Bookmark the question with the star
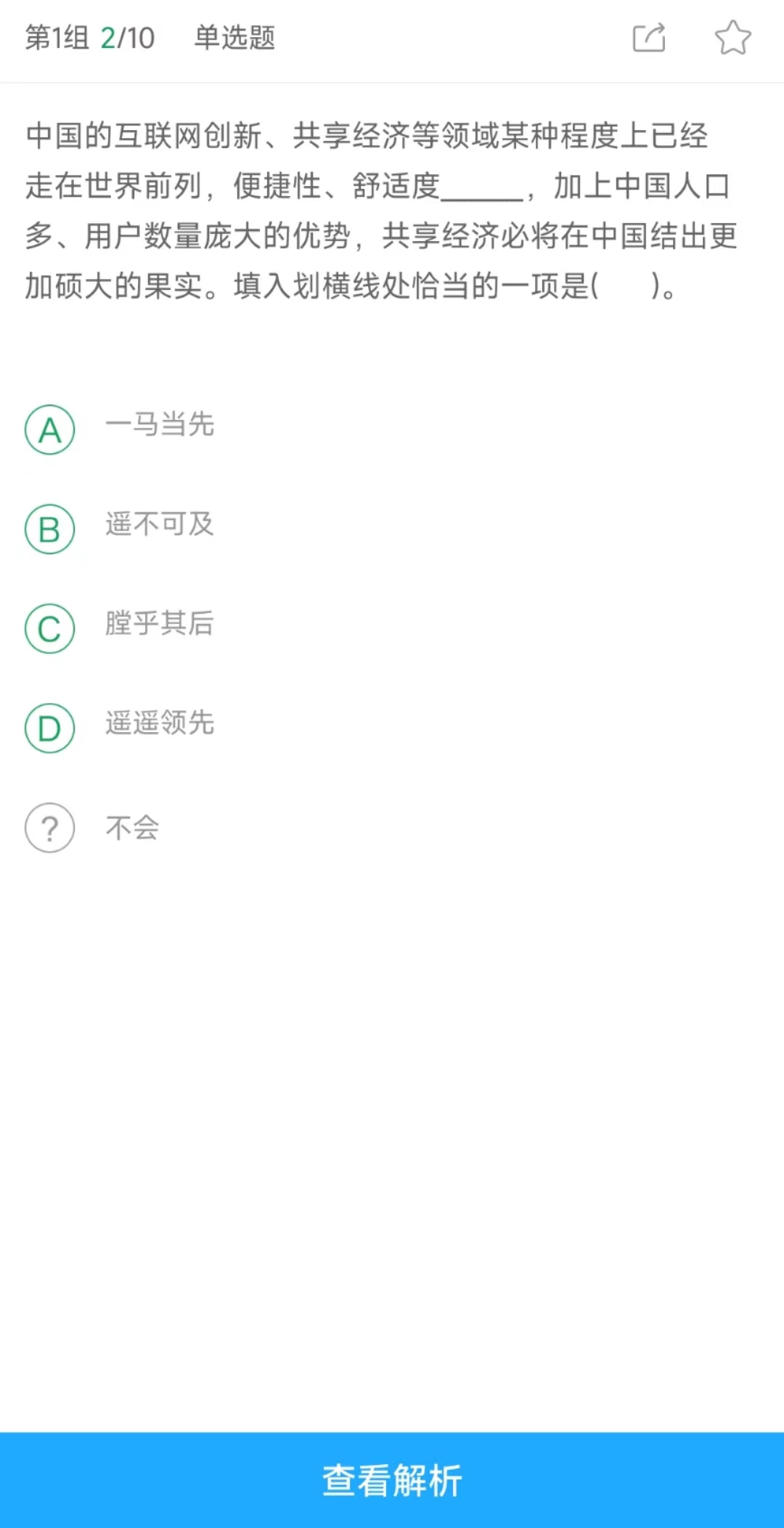The image size is (784, 1528). 732,38
